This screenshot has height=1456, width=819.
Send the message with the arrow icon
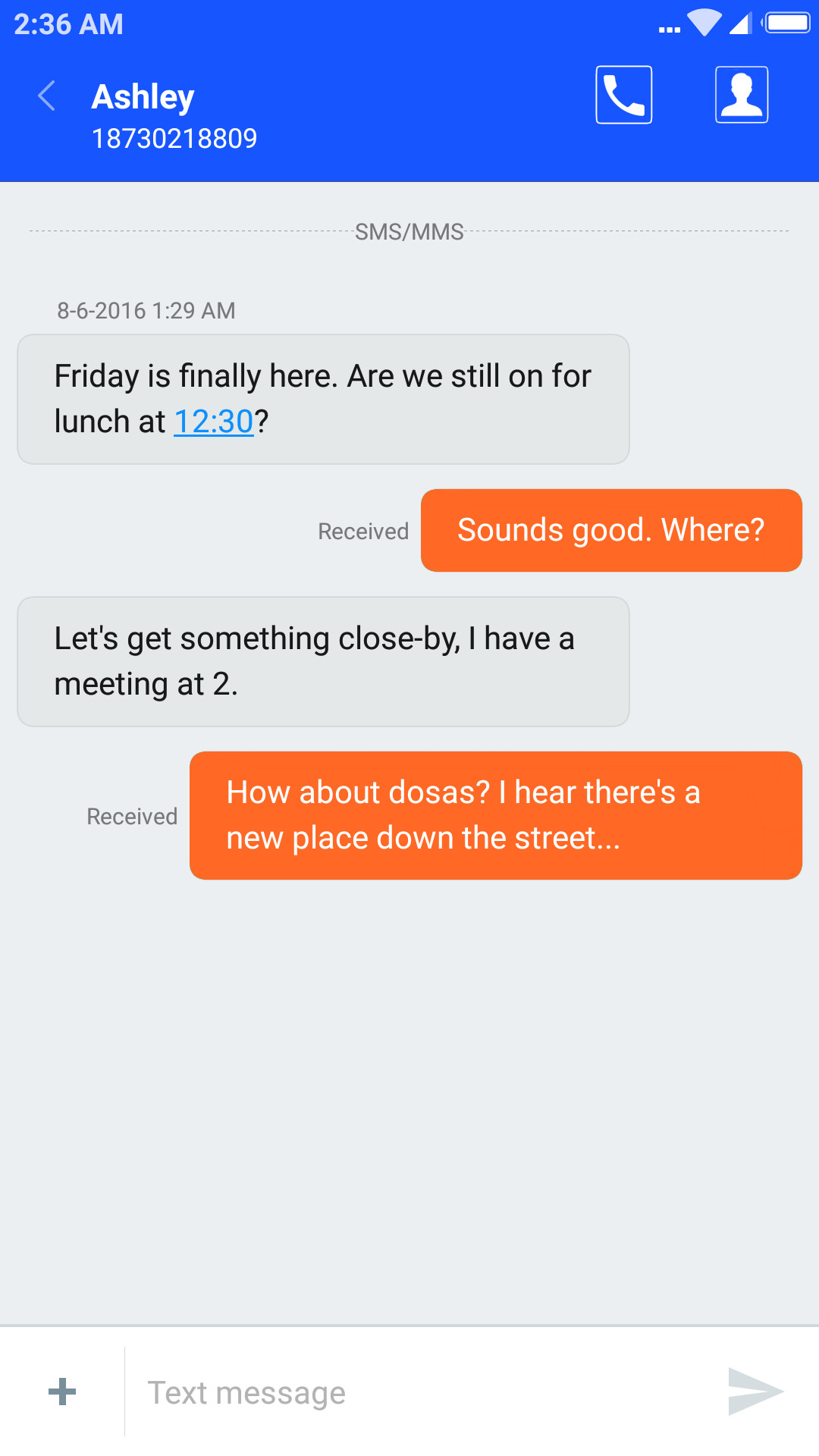[755, 1392]
